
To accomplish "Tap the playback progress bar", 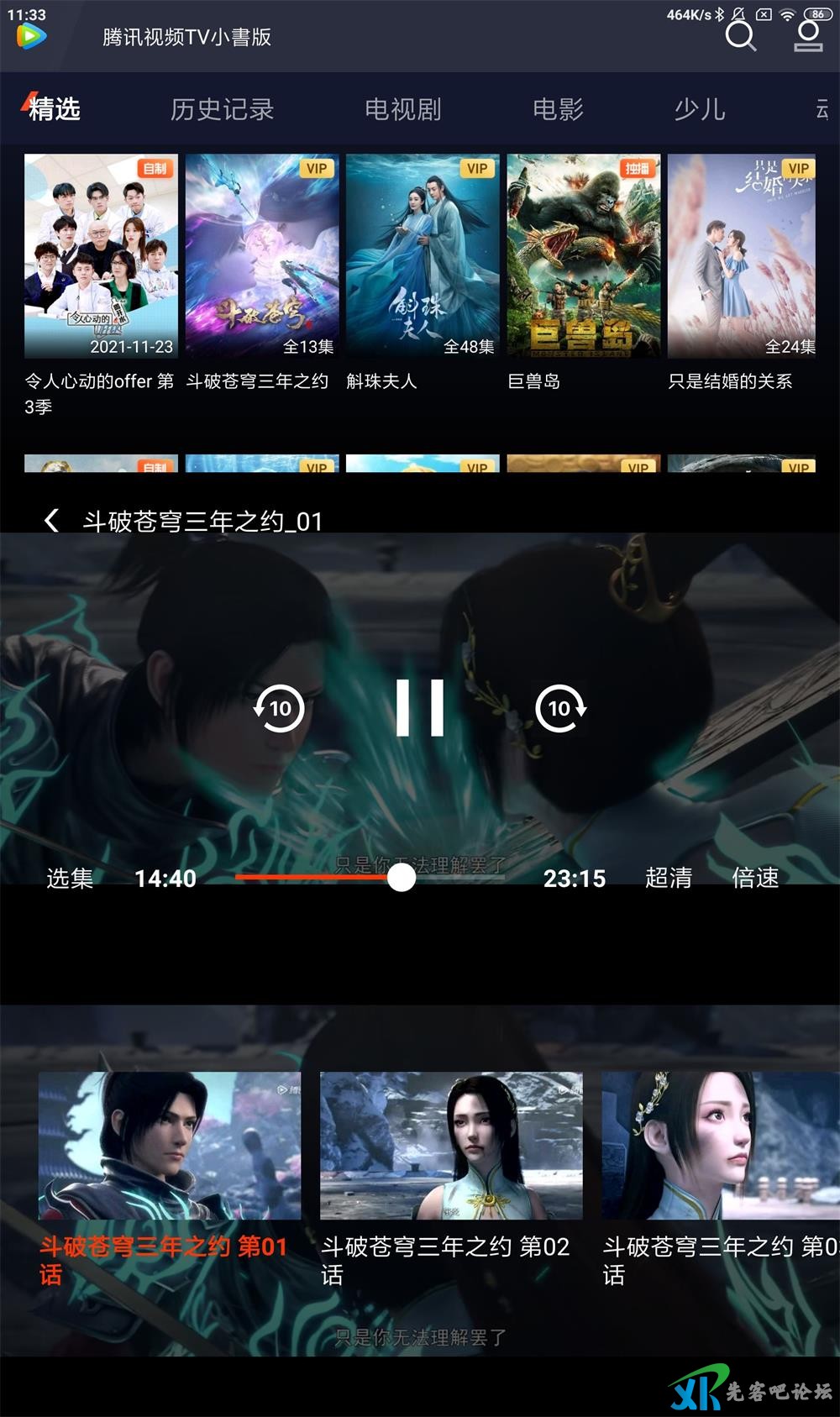I will [x=470, y=878].
